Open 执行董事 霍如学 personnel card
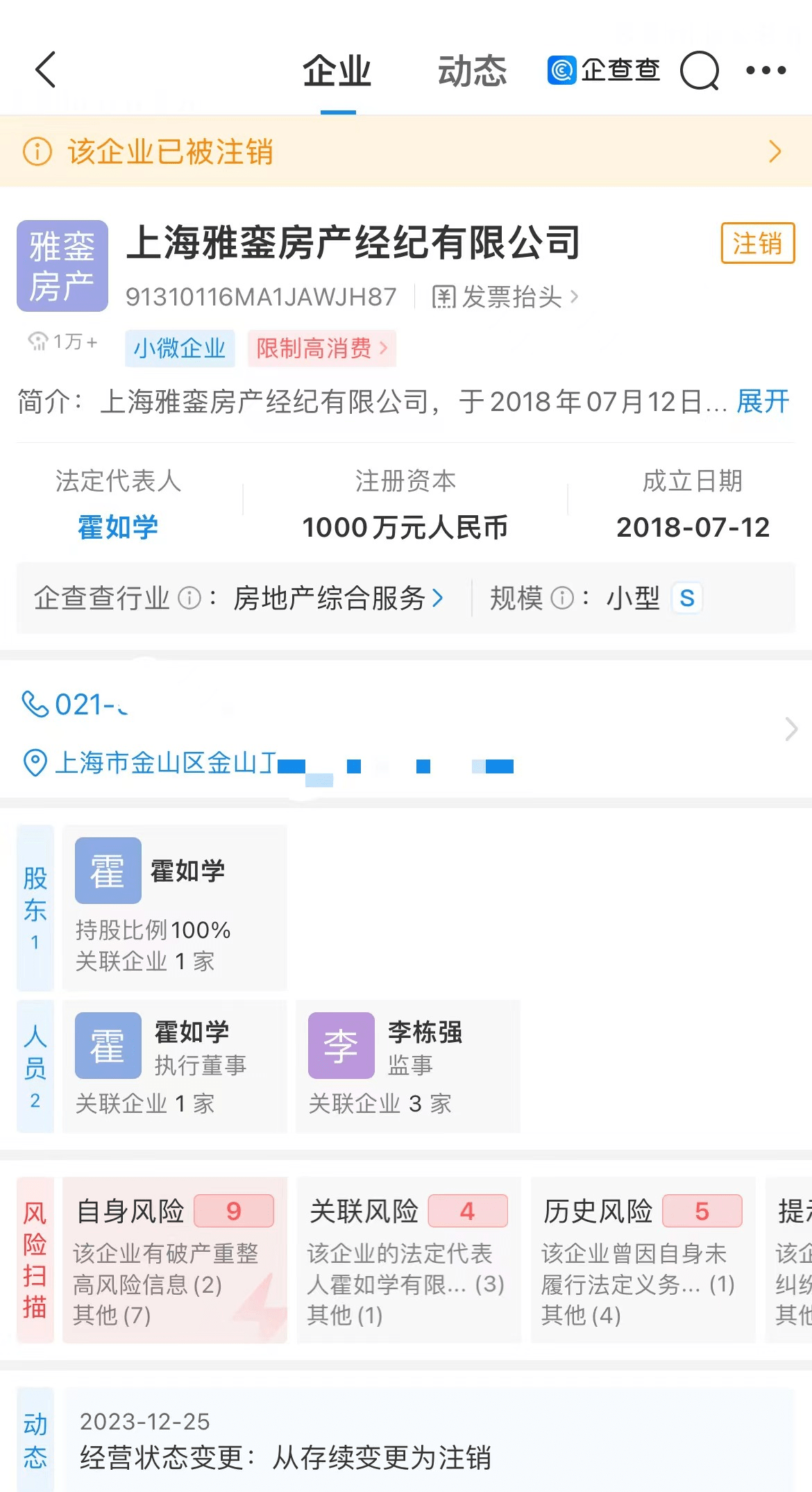The image size is (812, 1492). (174, 1066)
